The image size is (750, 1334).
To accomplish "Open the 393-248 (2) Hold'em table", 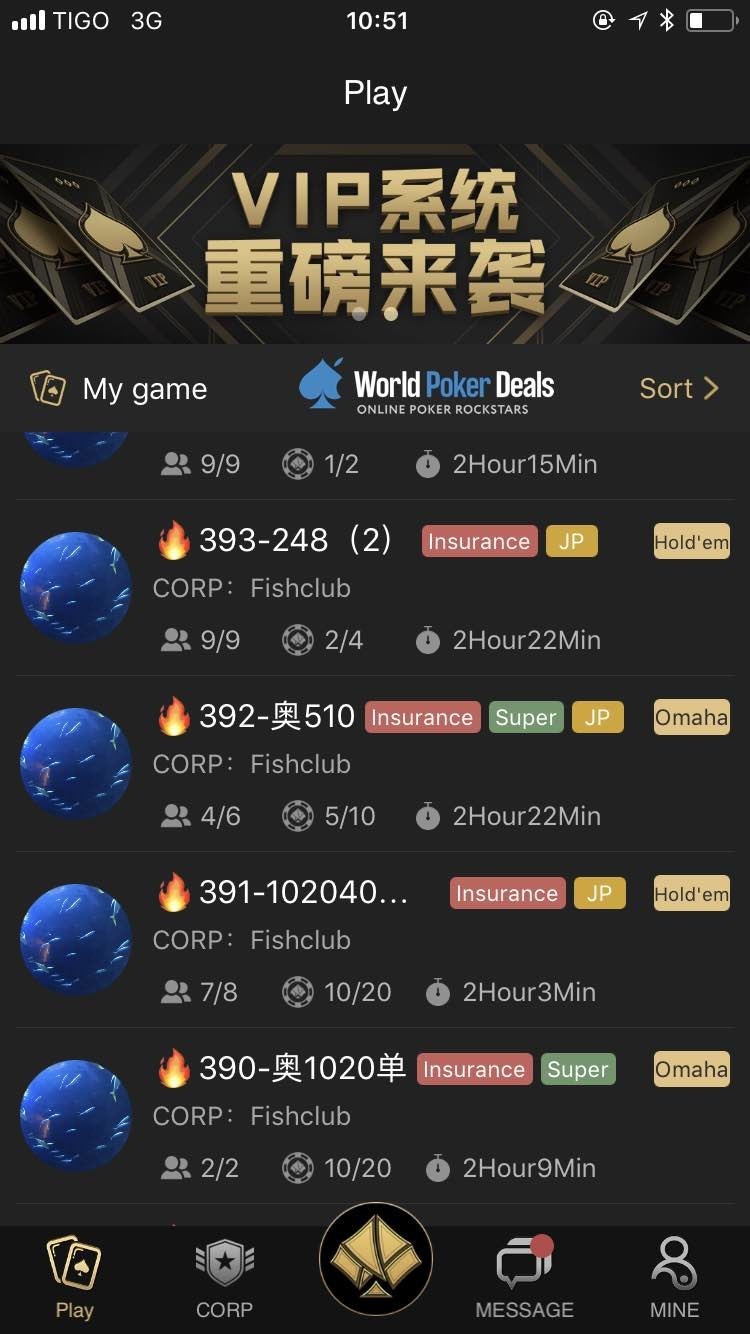I will point(375,588).
